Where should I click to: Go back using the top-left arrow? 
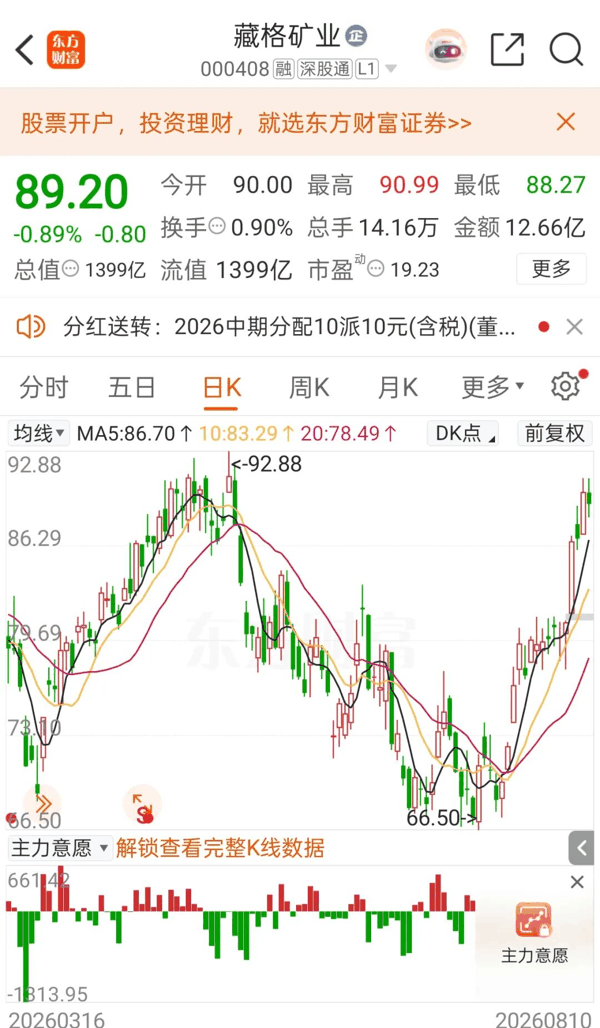(24, 50)
